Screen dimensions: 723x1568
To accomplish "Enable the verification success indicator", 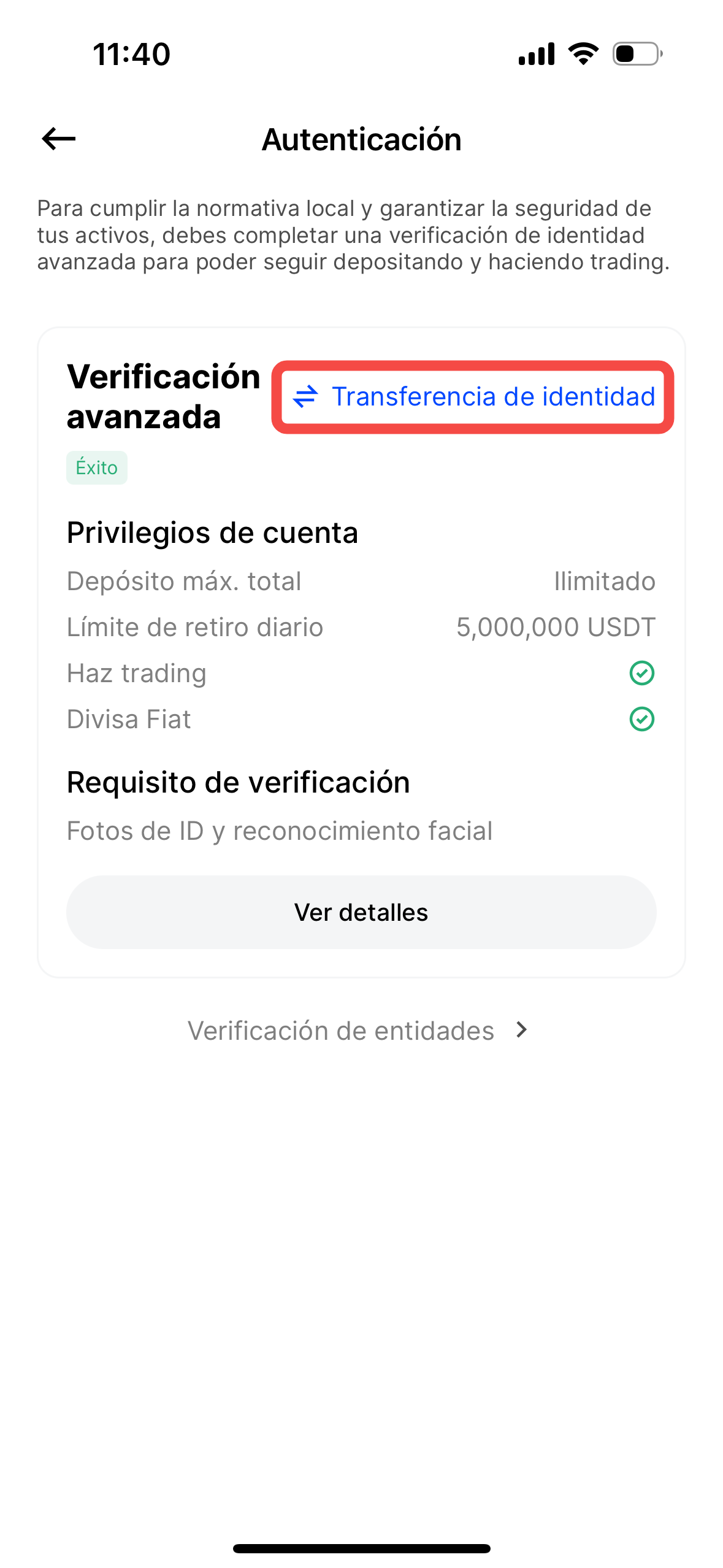I will coord(96,467).
